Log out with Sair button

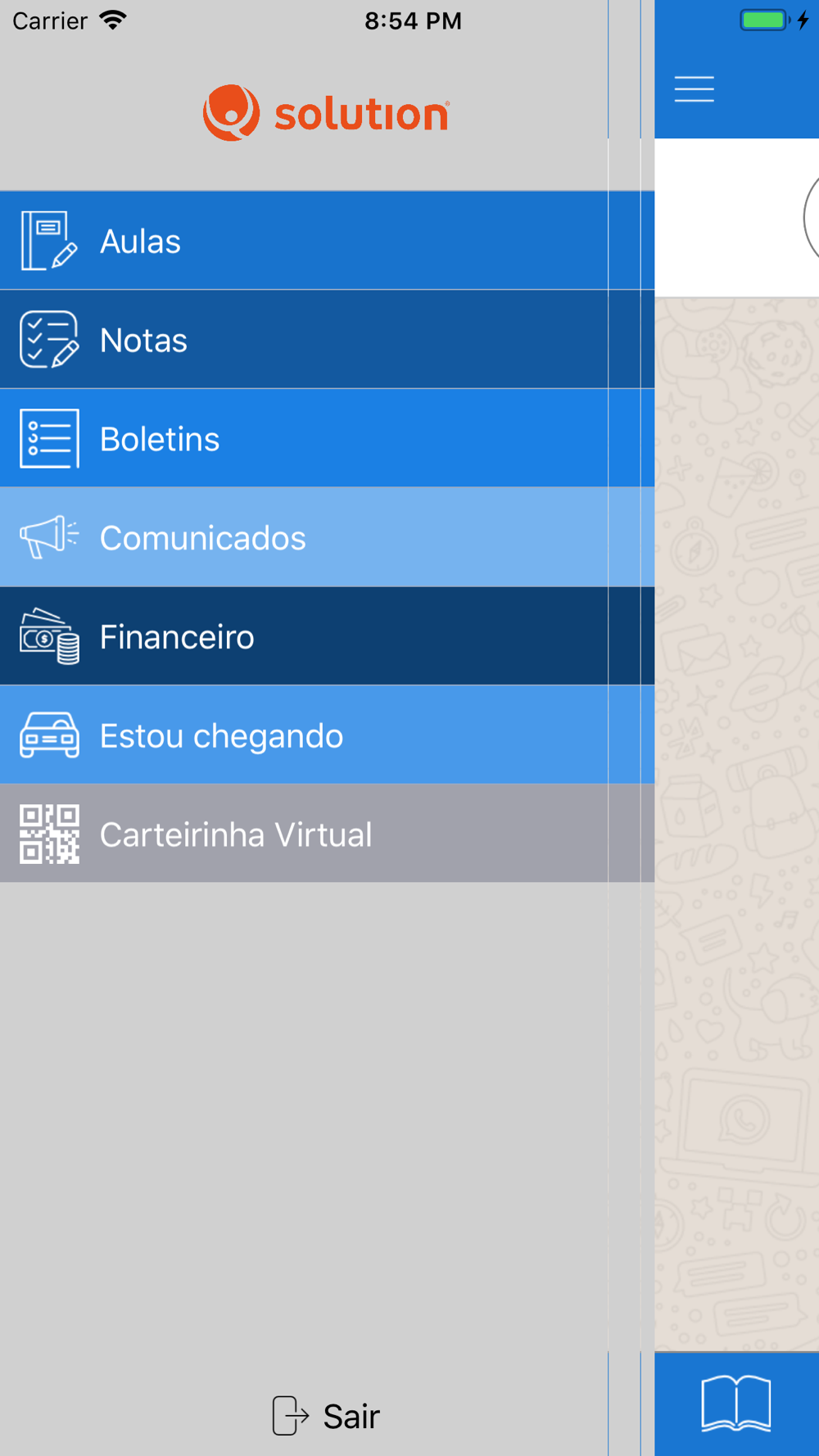click(x=326, y=1416)
